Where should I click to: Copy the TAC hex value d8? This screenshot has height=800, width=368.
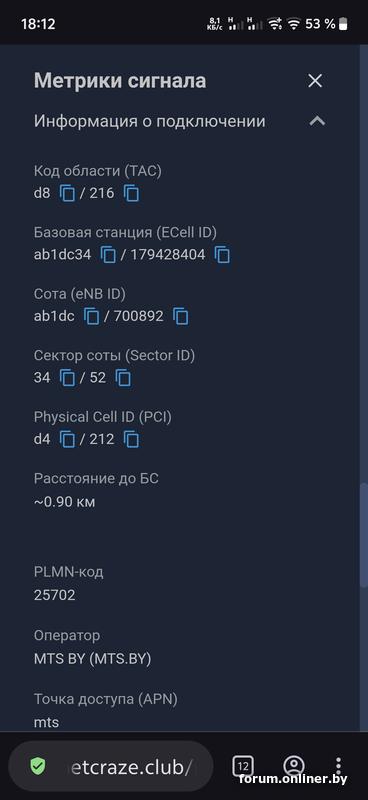[x=67, y=193]
